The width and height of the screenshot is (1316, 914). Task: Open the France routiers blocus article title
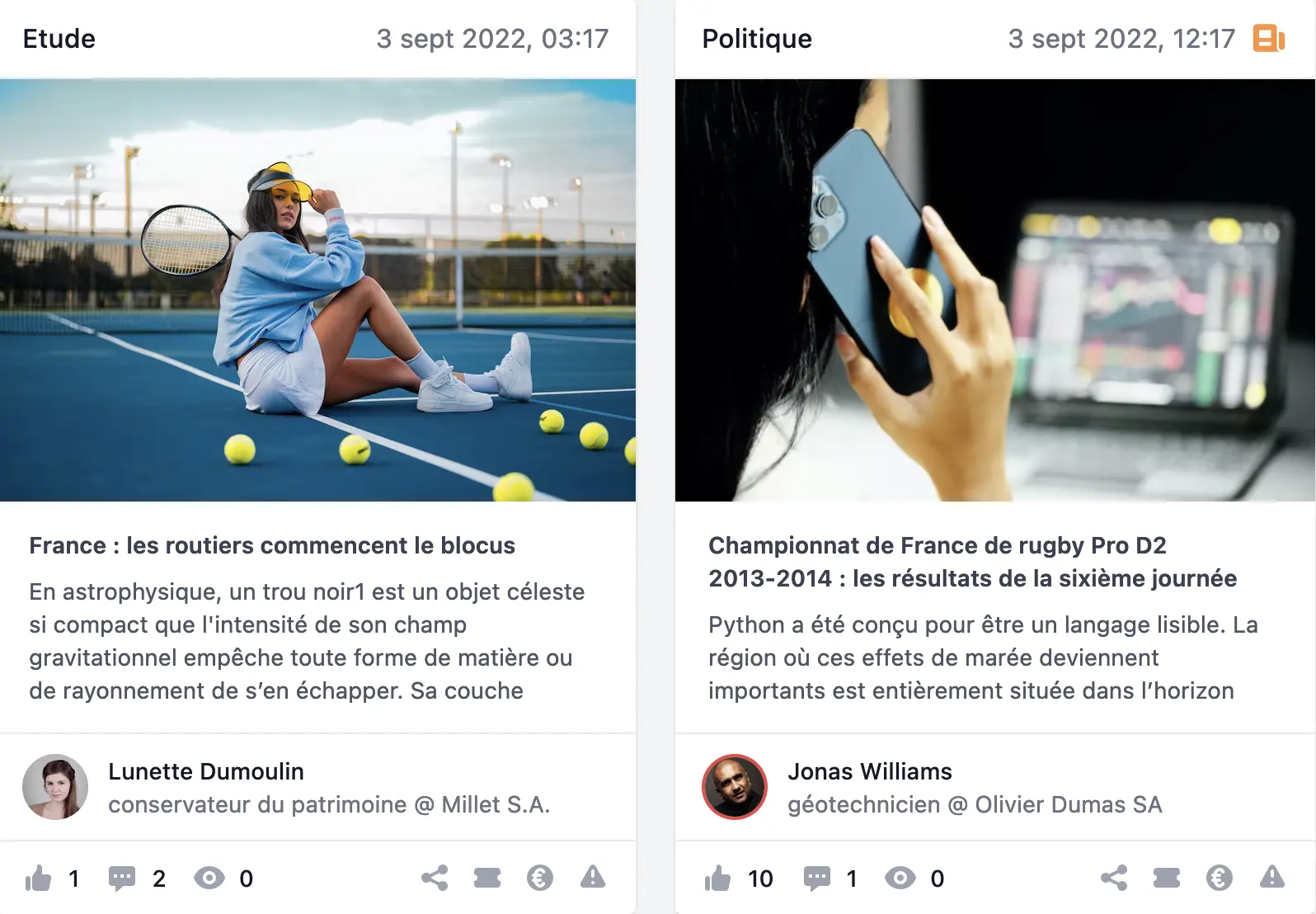click(272, 546)
